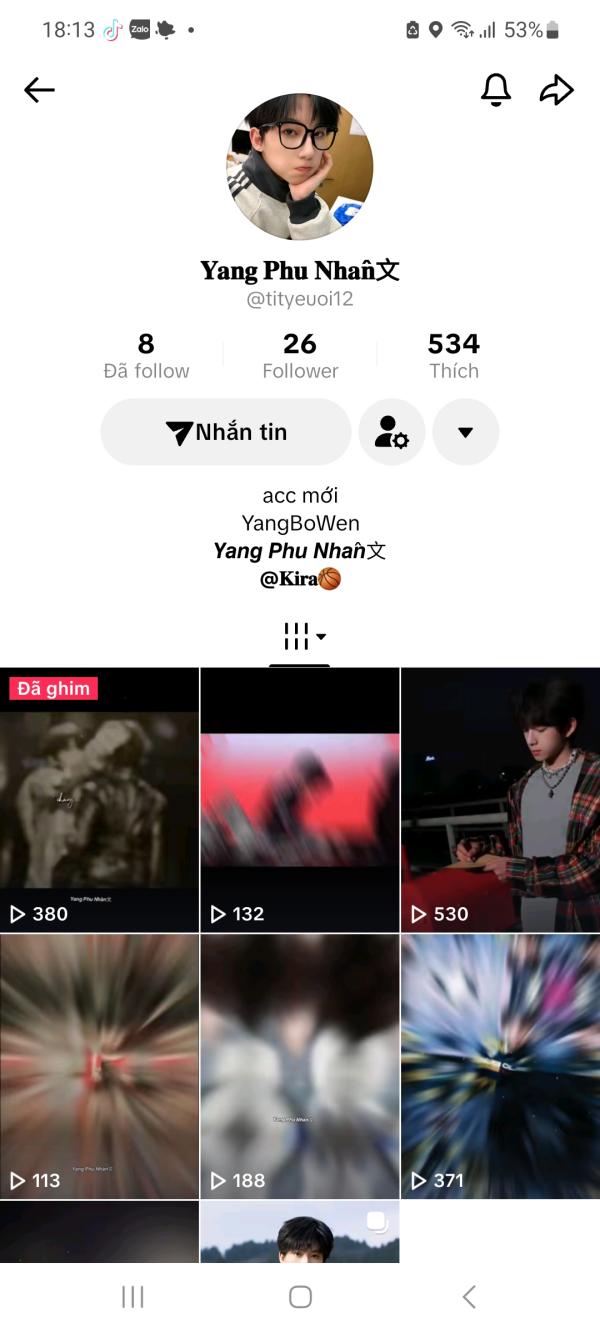Go back using the top arrow
This screenshot has width=600, height=1333.
(x=39, y=90)
